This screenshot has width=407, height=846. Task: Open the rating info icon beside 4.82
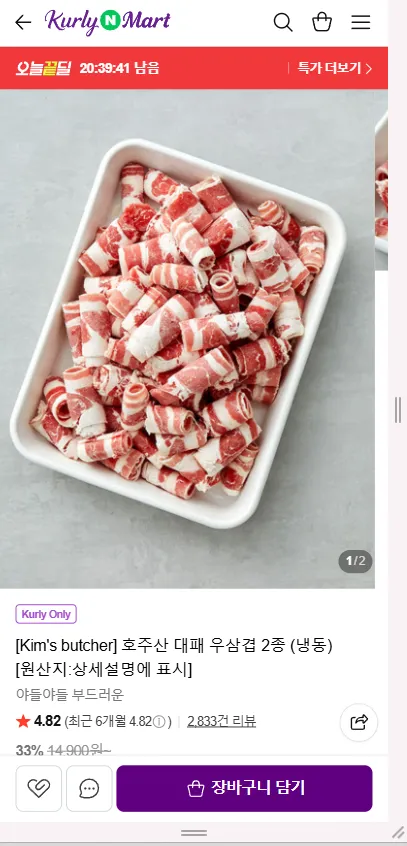pos(159,722)
